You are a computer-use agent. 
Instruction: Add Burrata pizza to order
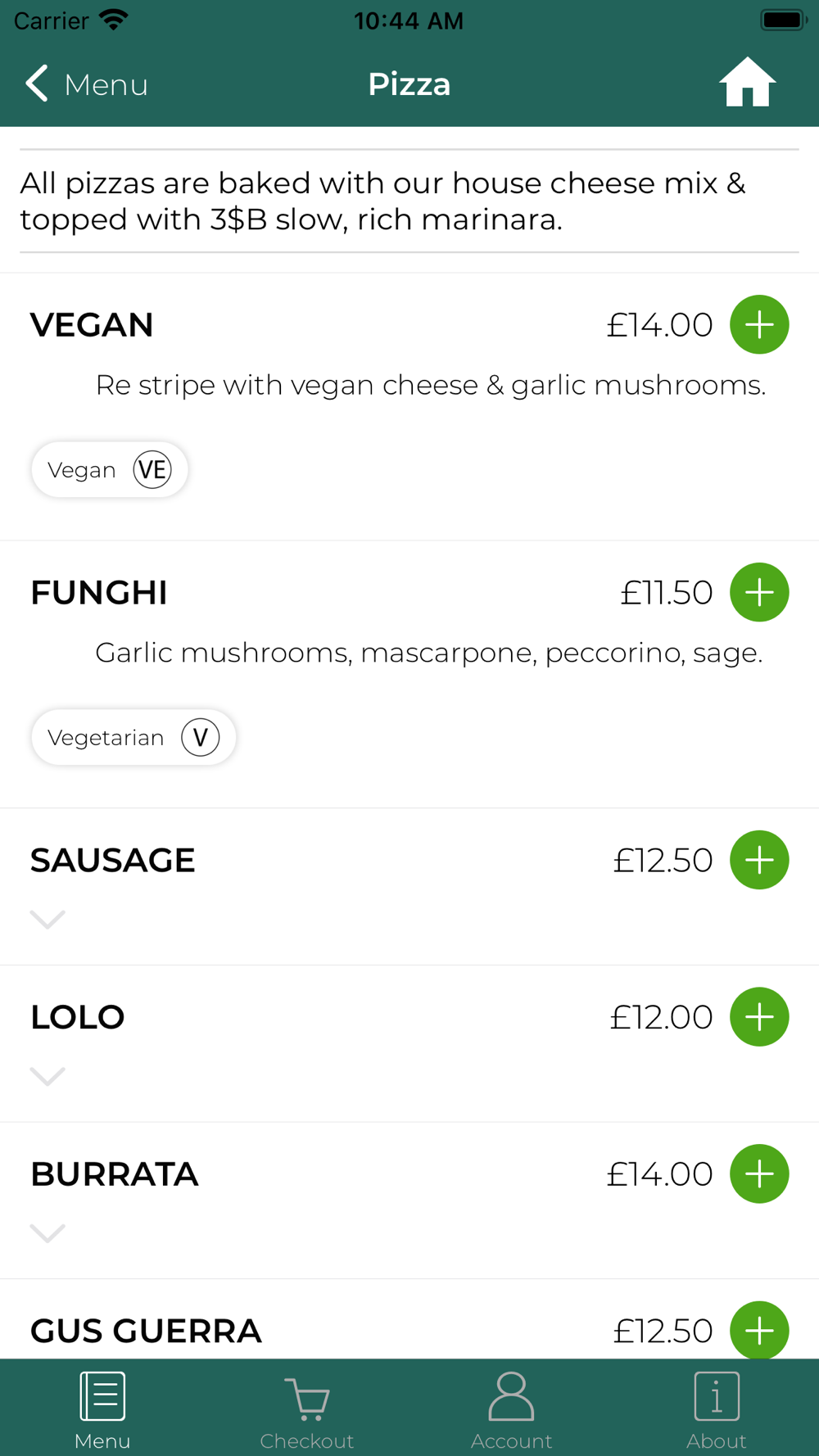[759, 1173]
